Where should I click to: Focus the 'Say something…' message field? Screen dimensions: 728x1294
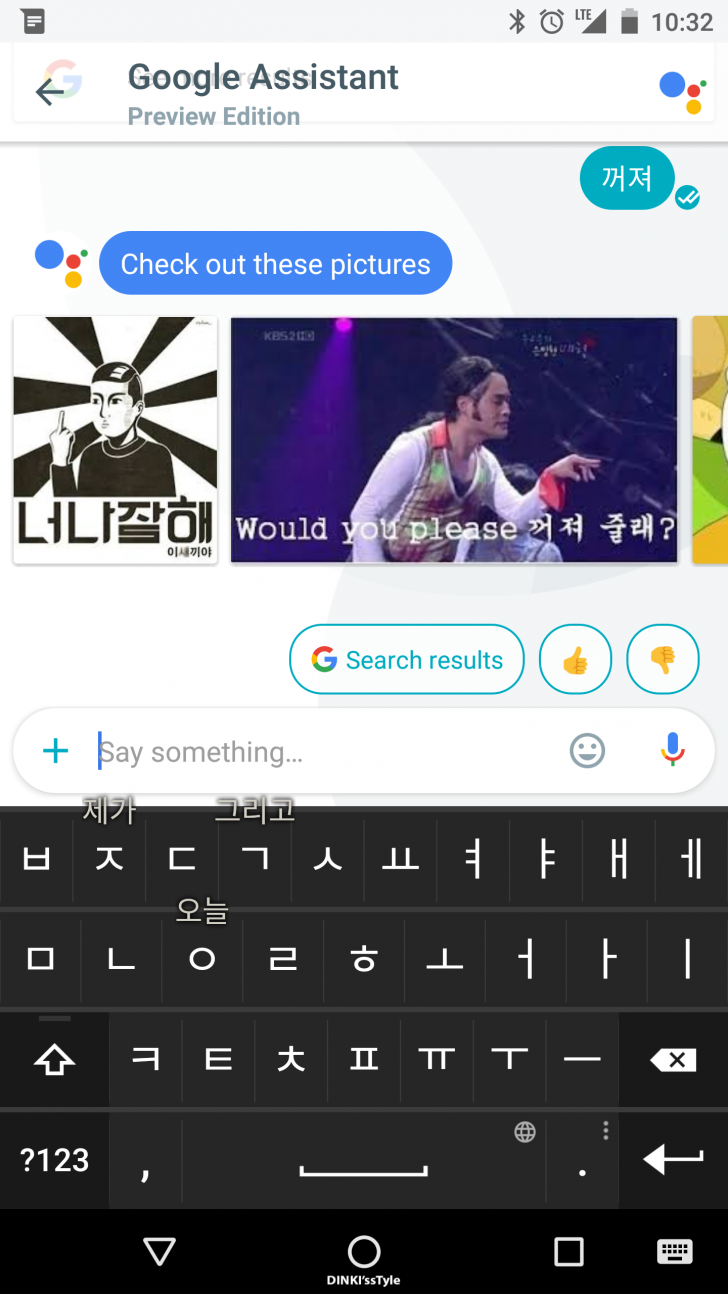[x=320, y=751]
